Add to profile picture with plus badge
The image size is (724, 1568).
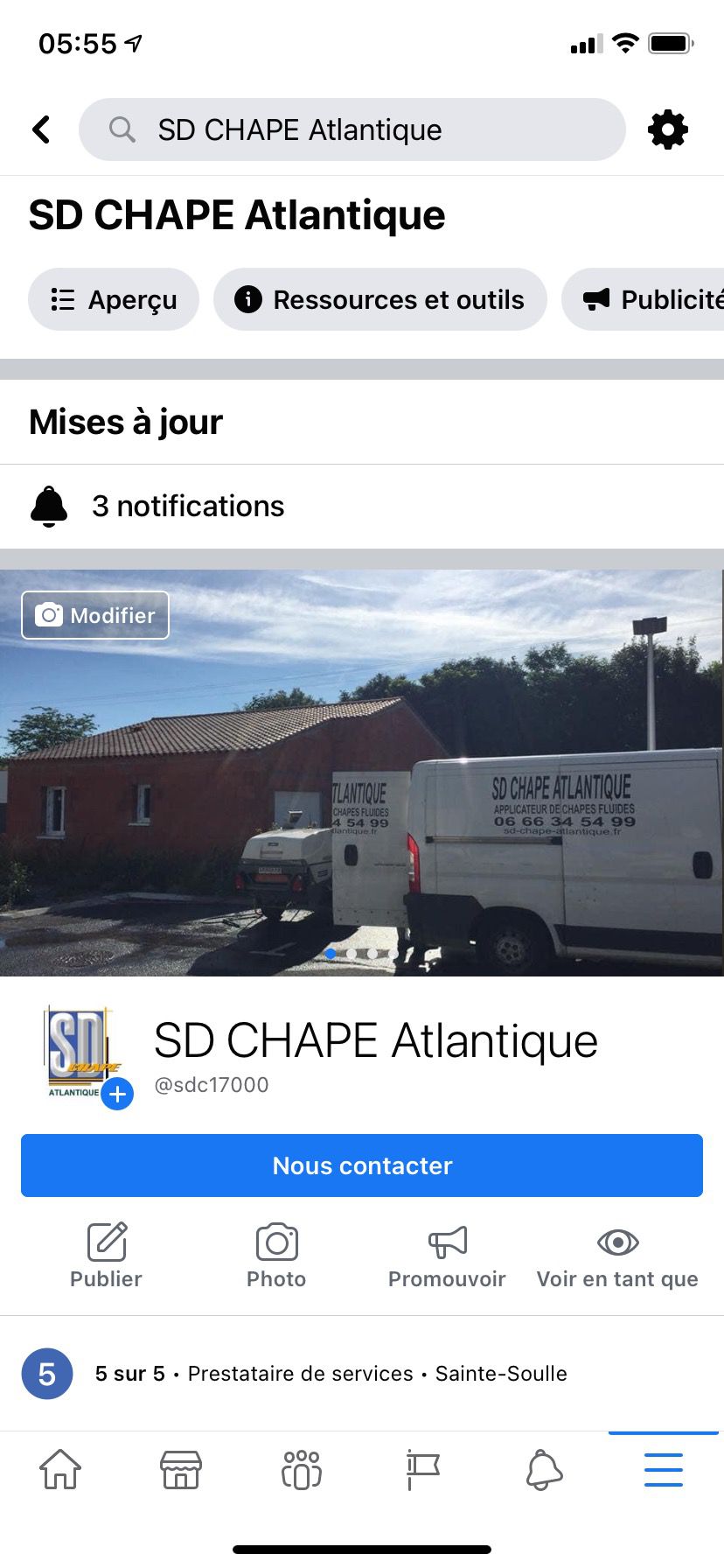click(x=117, y=1094)
